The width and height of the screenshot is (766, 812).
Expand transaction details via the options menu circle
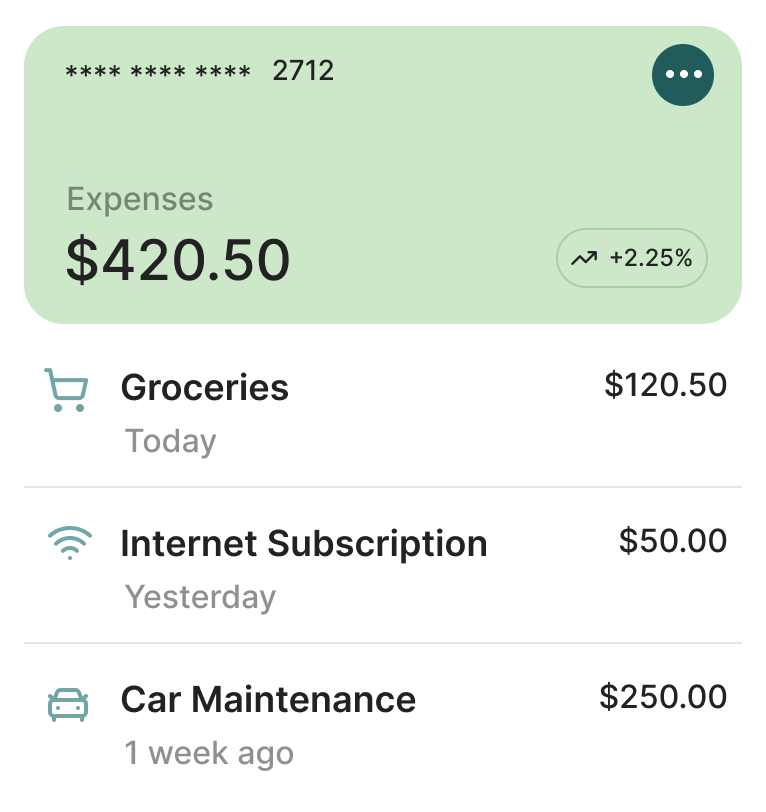683,74
